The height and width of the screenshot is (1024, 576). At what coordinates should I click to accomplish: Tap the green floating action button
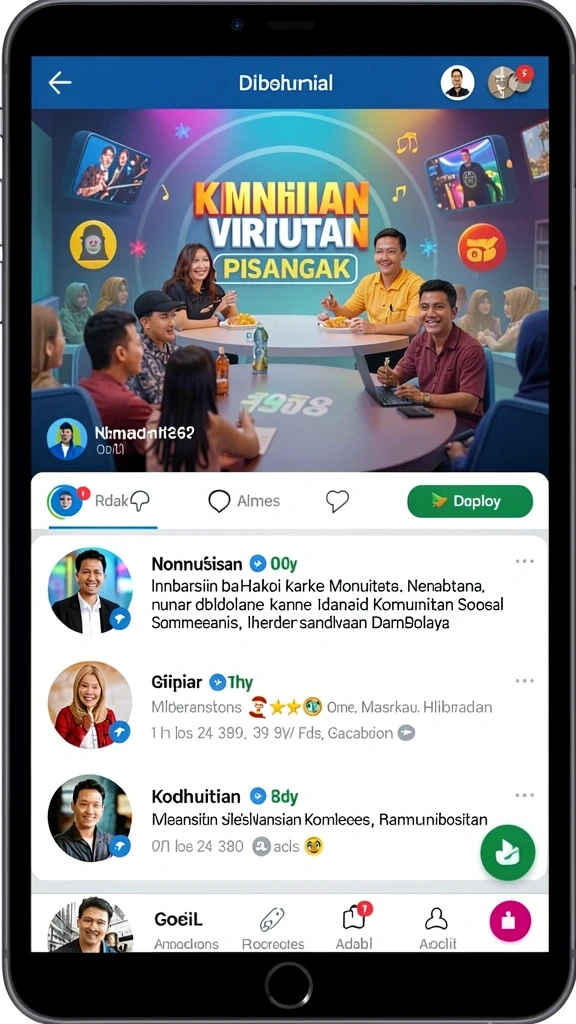click(x=507, y=852)
